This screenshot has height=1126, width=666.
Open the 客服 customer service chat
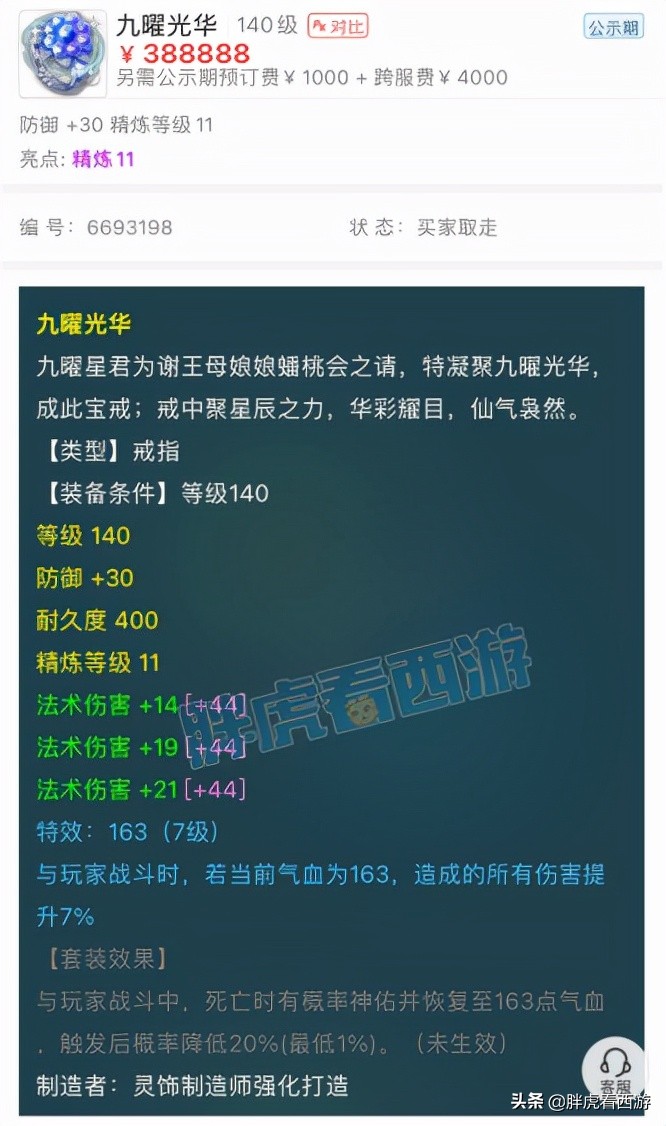coord(615,1069)
